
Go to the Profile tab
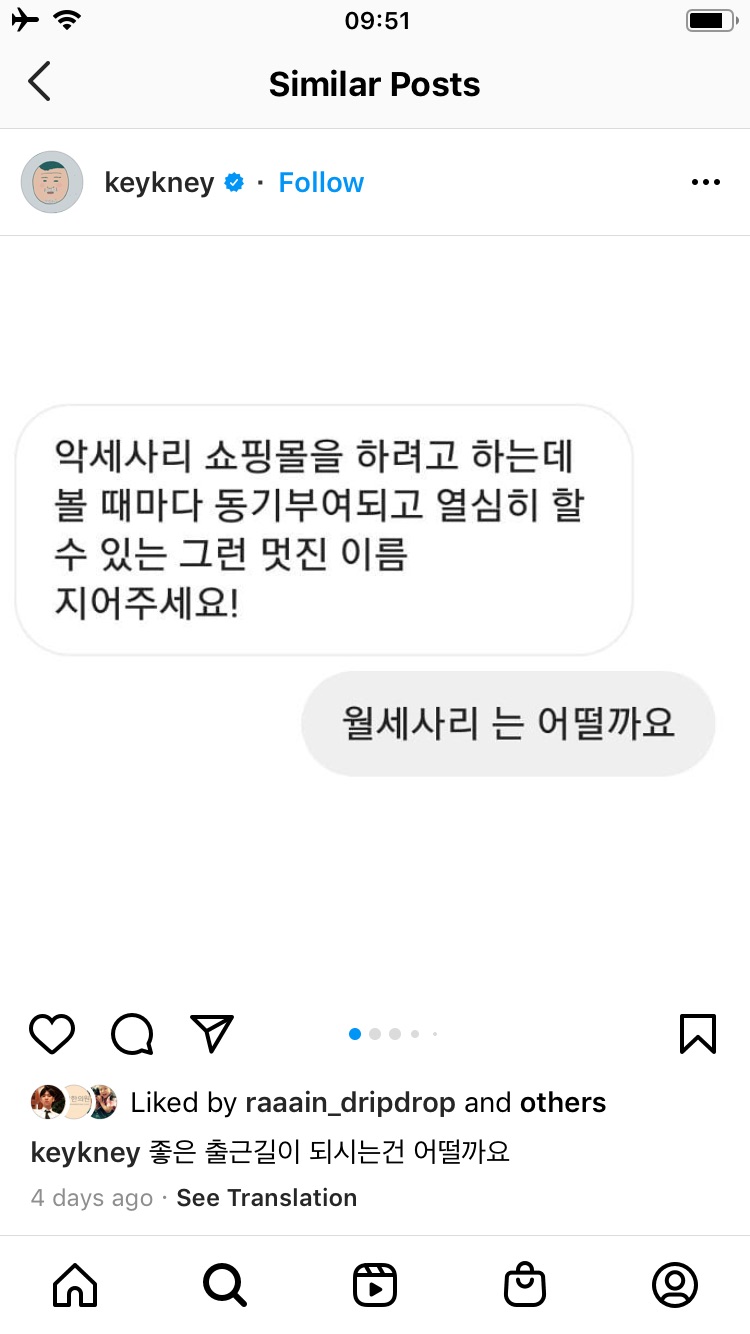tap(675, 1285)
